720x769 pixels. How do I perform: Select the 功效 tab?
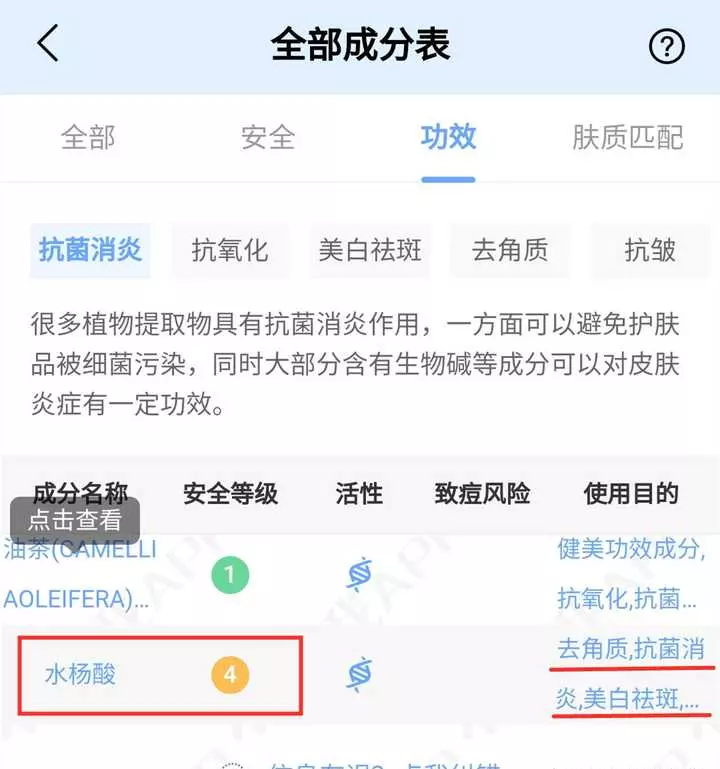[448, 137]
